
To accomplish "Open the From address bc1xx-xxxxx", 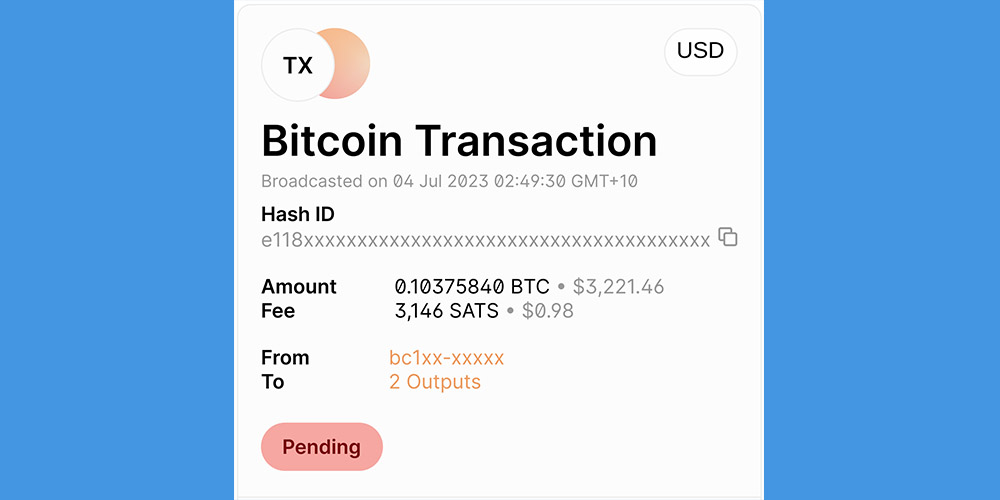I will pos(446,358).
